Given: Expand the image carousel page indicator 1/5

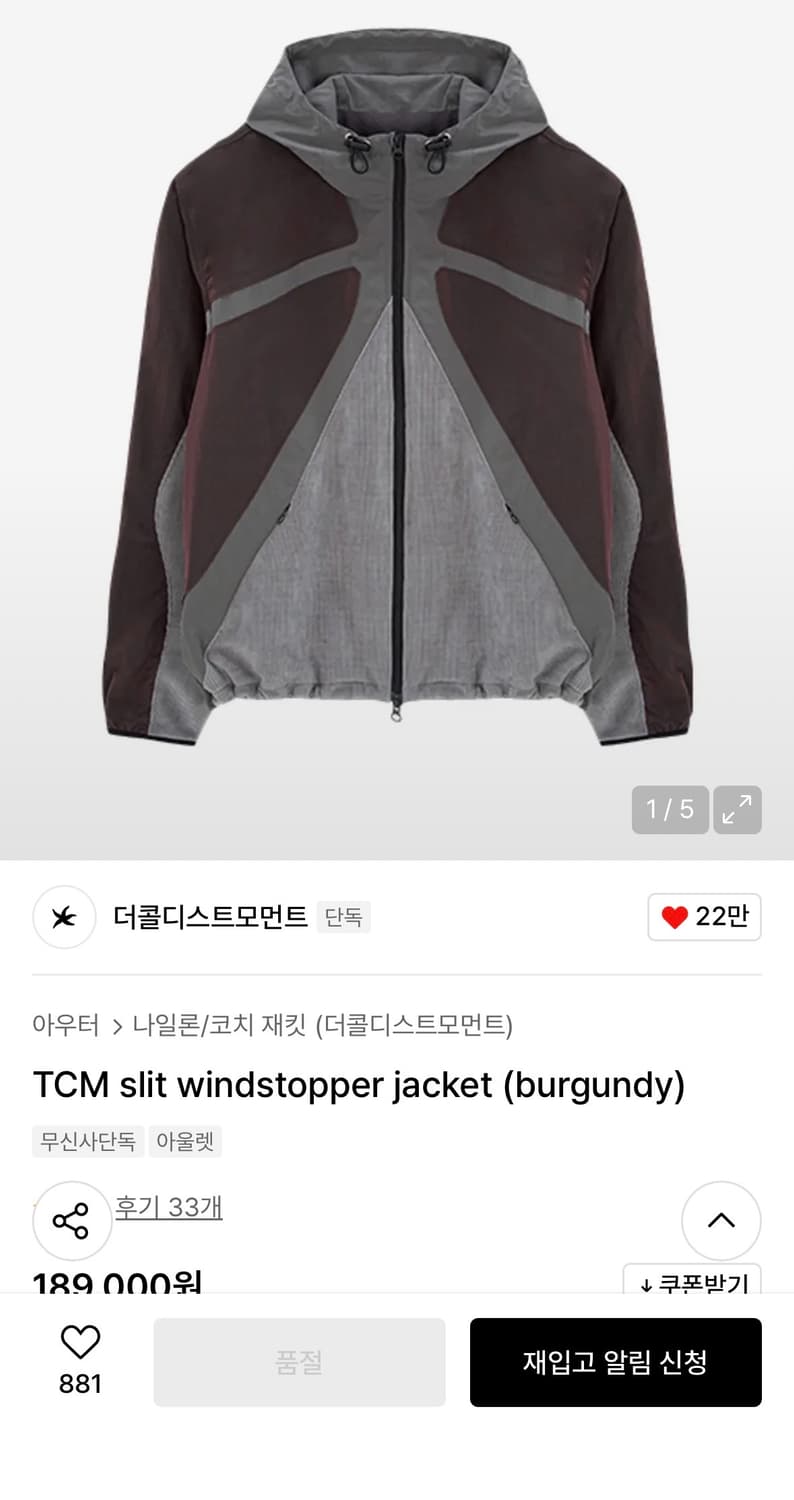Looking at the screenshot, I should pyautogui.click(x=670, y=810).
